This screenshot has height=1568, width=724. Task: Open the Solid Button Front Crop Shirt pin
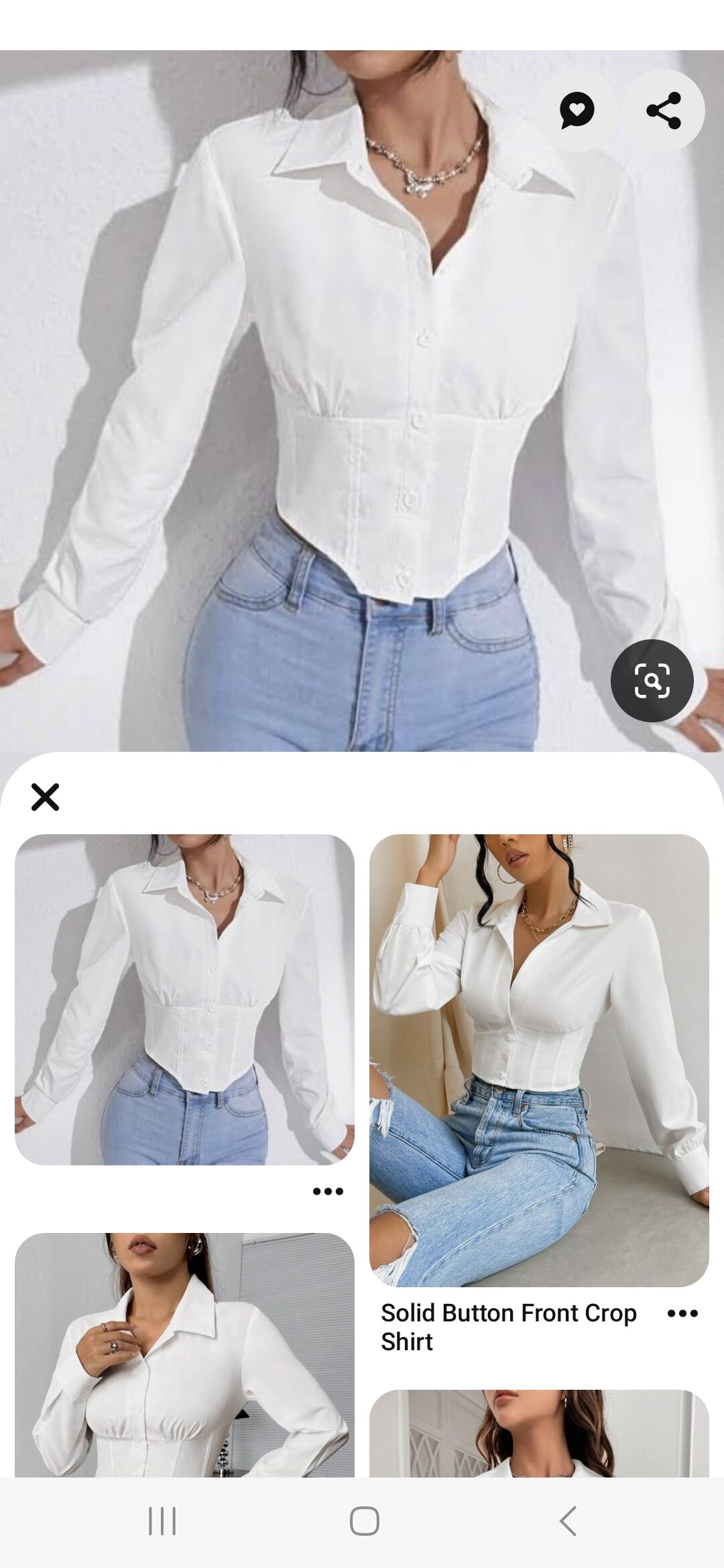point(539,1060)
